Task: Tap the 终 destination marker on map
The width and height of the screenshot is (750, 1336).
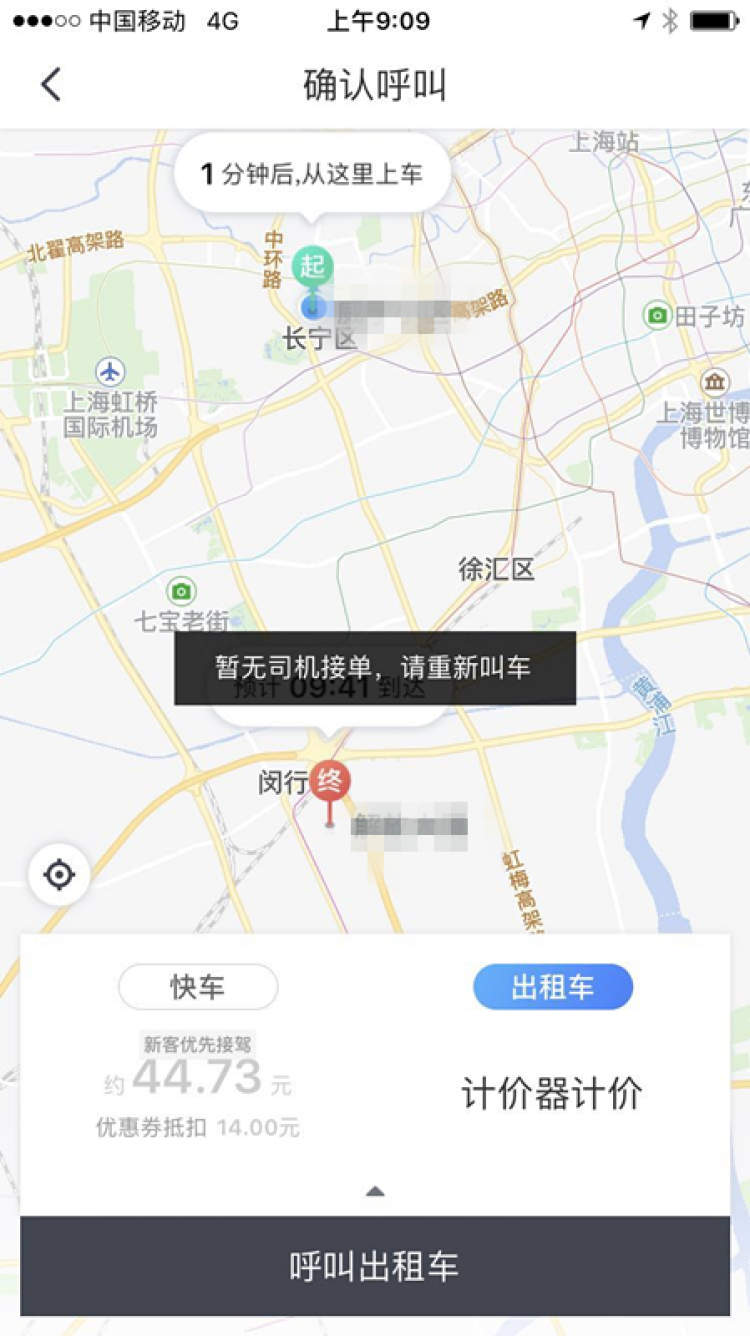Action: coord(329,781)
